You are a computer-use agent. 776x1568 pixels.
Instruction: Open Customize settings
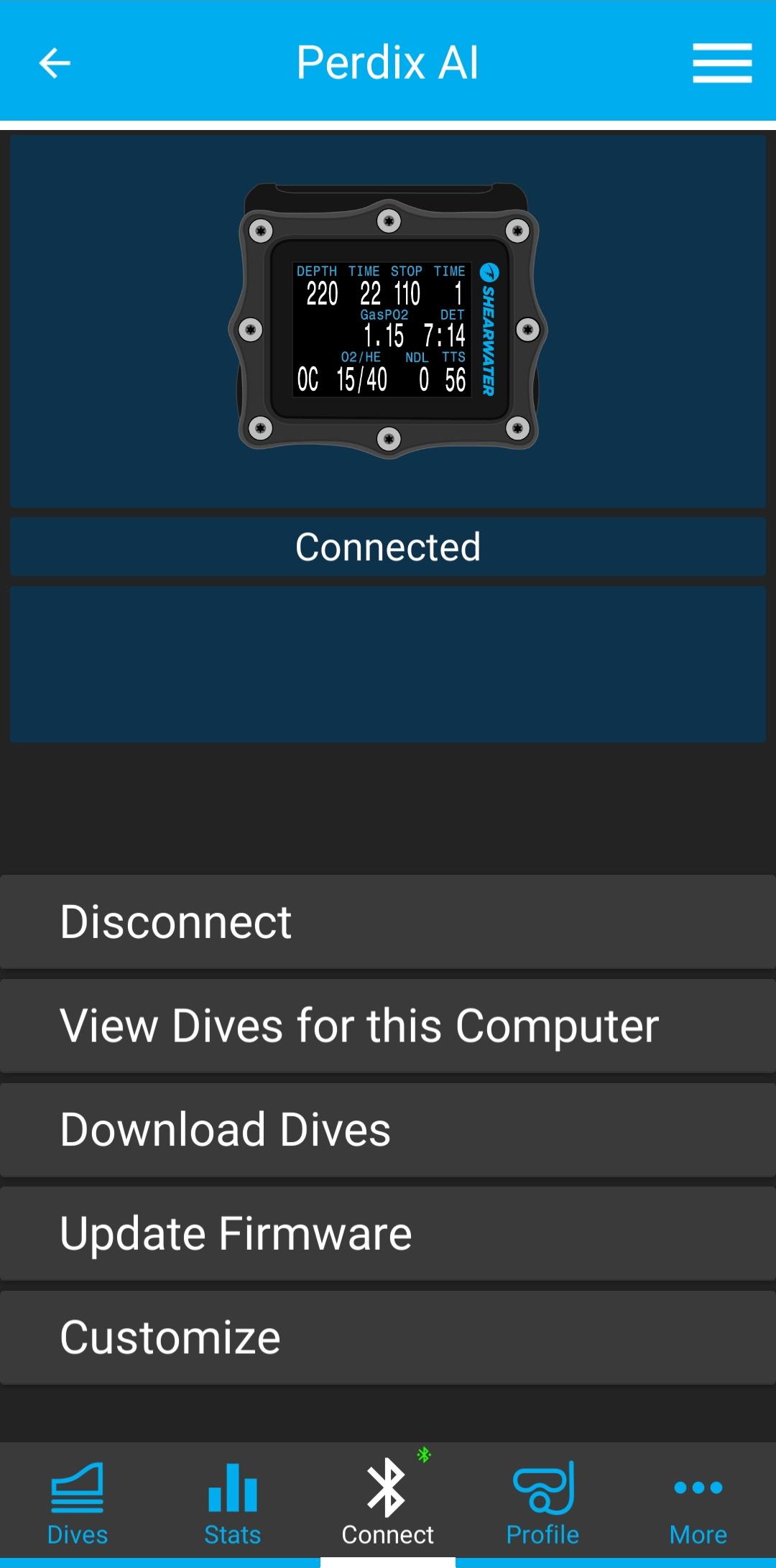[388, 1337]
